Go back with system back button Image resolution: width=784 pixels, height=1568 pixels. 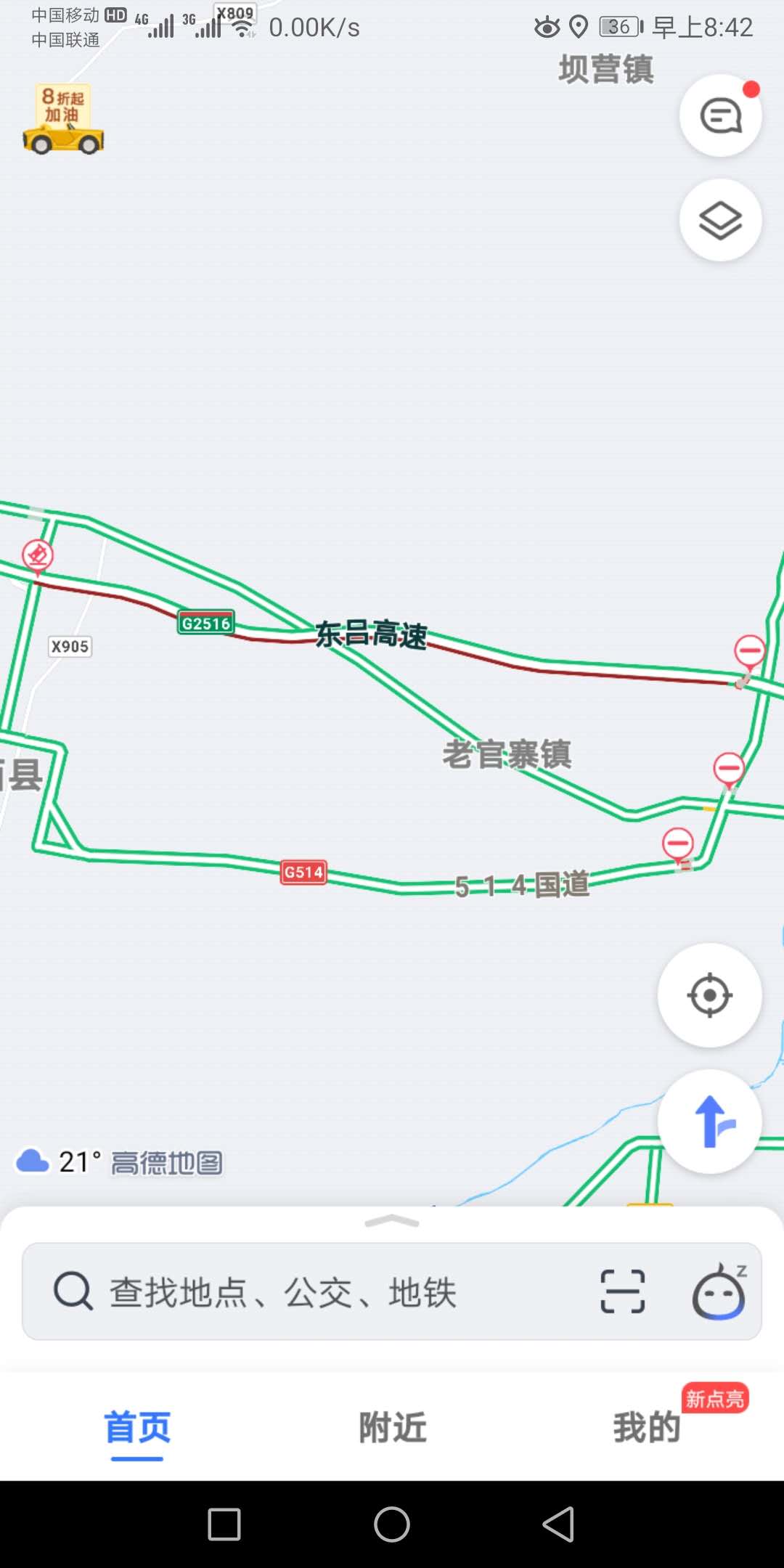click(558, 1524)
